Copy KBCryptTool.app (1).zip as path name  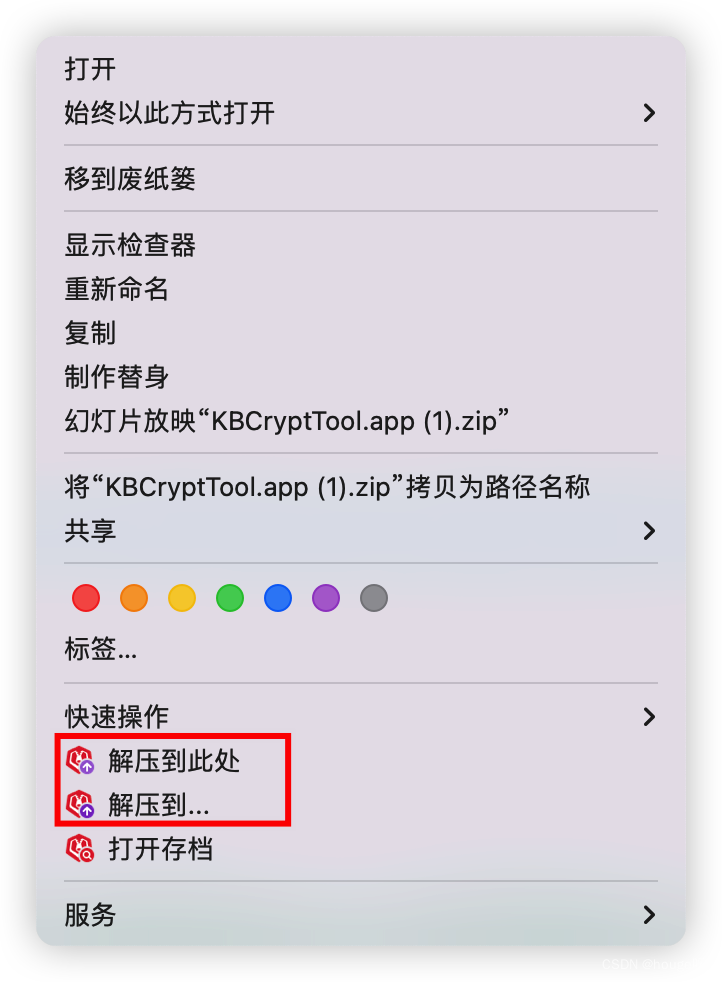(x=327, y=487)
